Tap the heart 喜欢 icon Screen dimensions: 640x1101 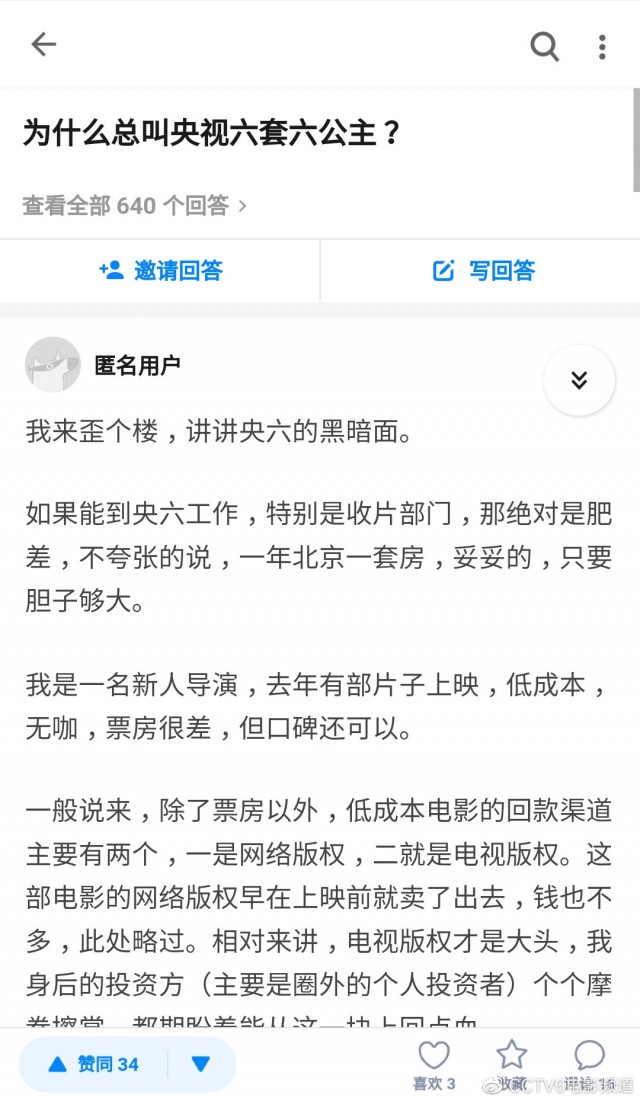tap(434, 1062)
